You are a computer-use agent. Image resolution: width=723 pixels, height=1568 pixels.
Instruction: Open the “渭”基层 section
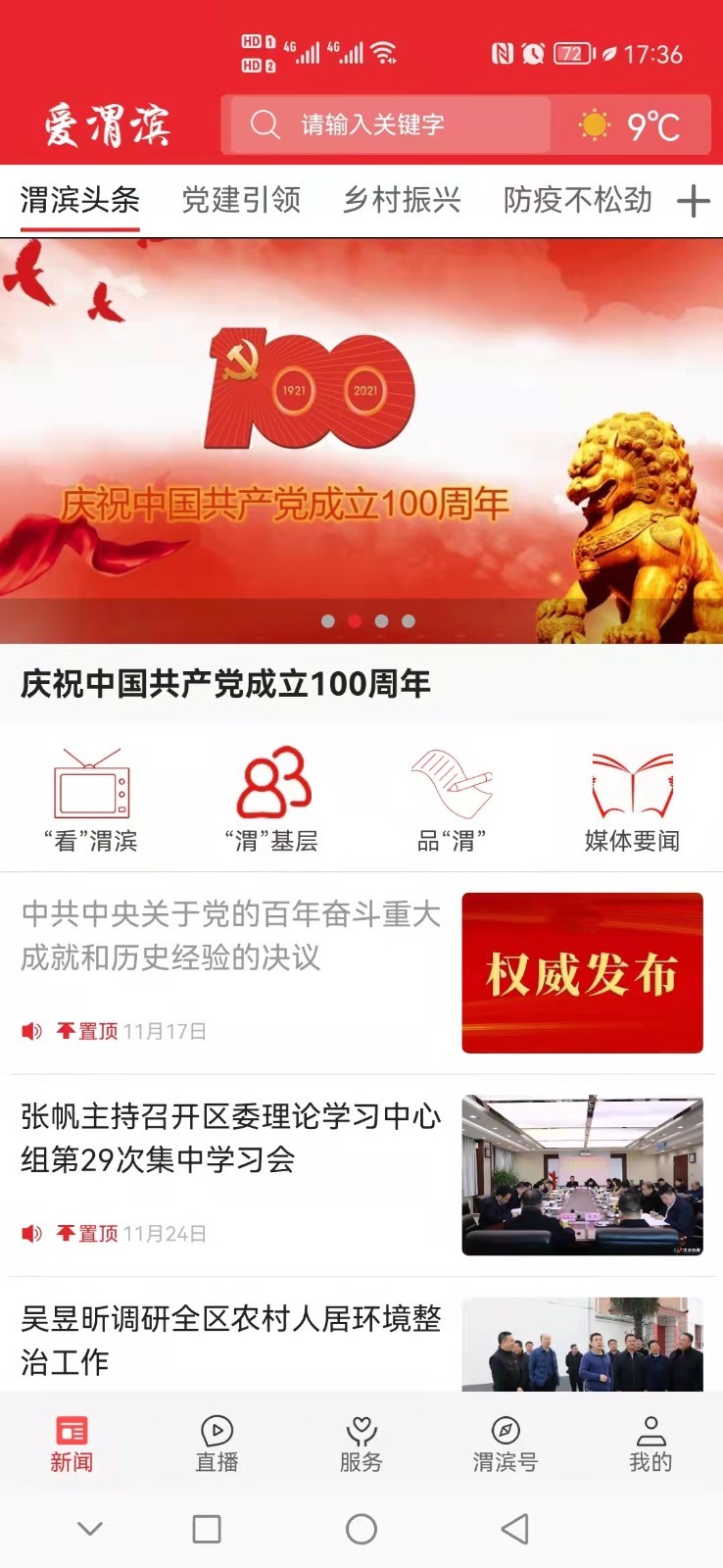click(x=271, y=800)
